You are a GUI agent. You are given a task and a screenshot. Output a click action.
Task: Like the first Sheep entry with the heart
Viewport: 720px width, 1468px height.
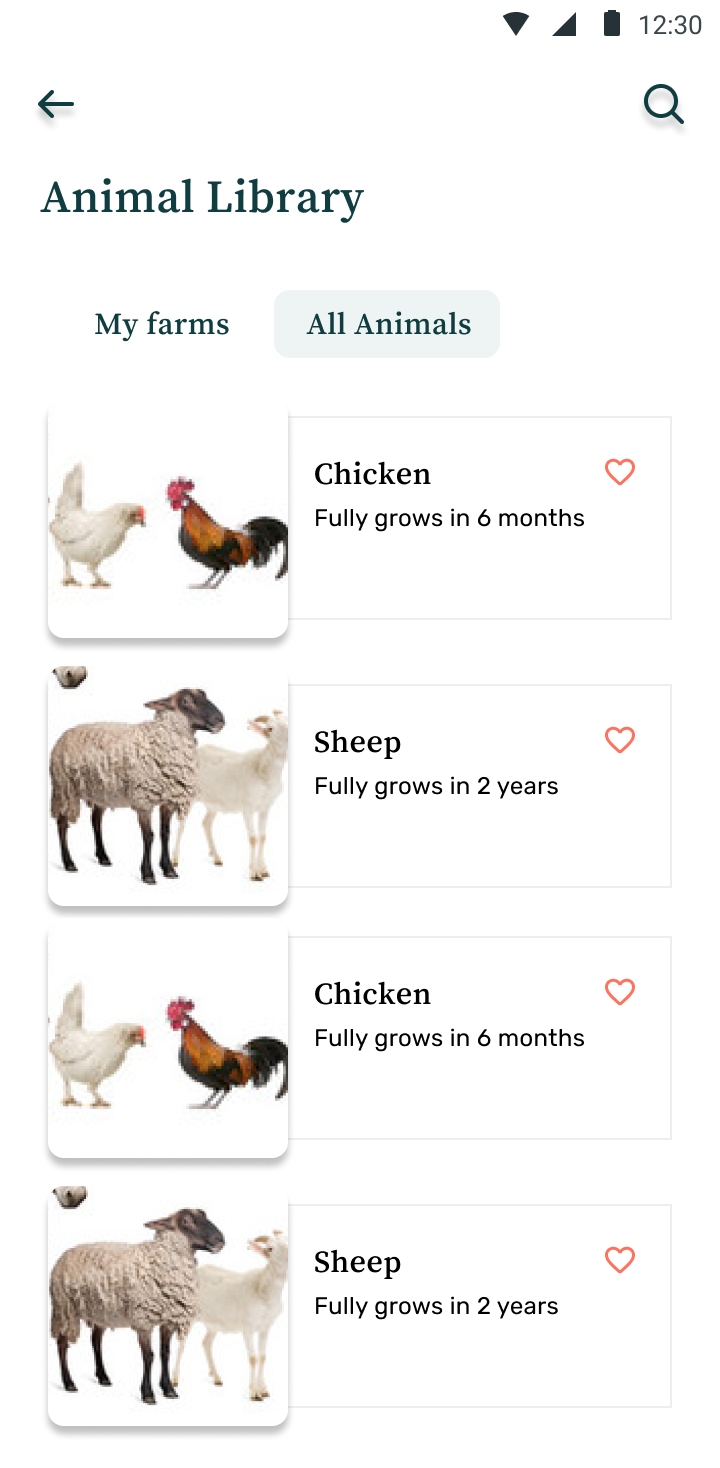[x=620, y=740]
